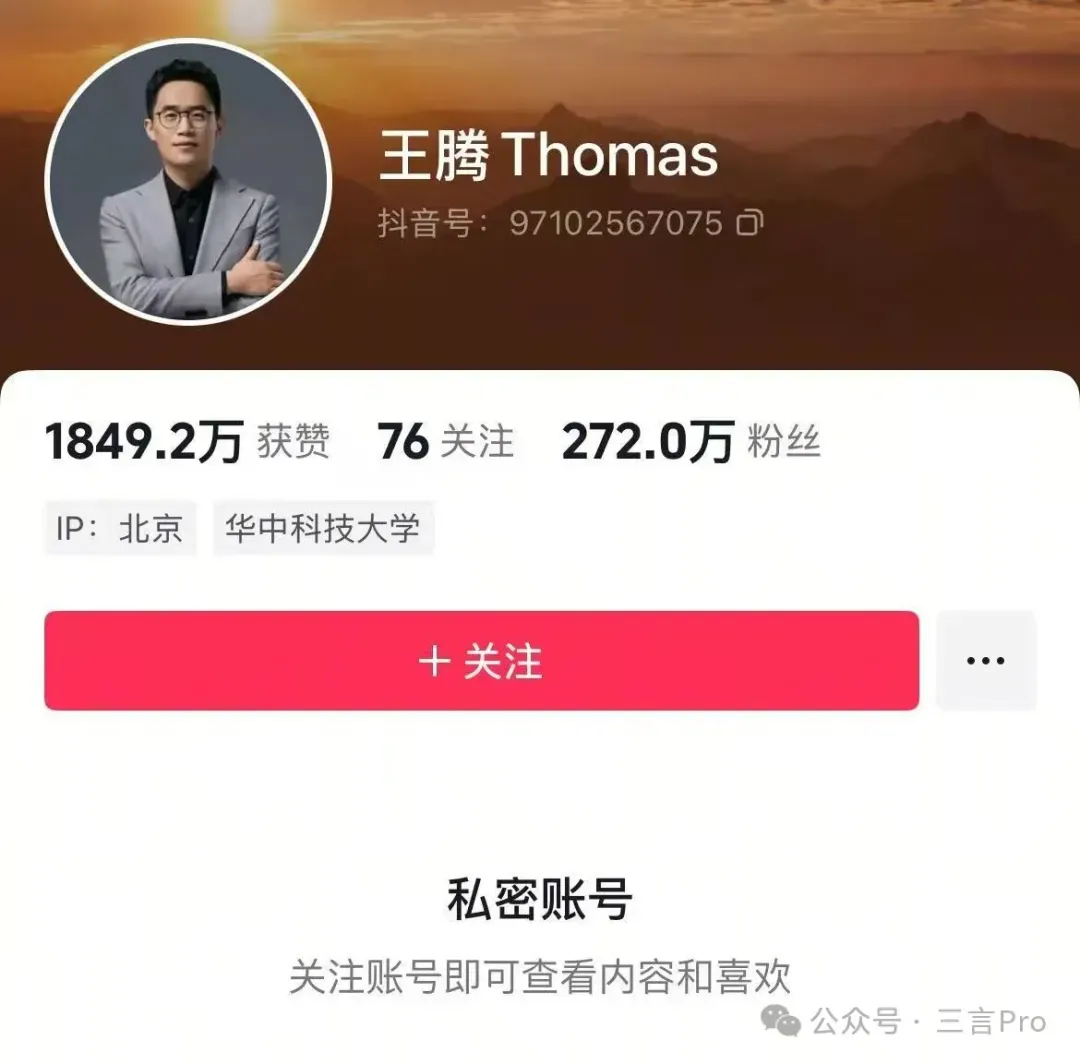
Task: View 王腾 Thomas's profile avatar
Action: tap(188, 182)
